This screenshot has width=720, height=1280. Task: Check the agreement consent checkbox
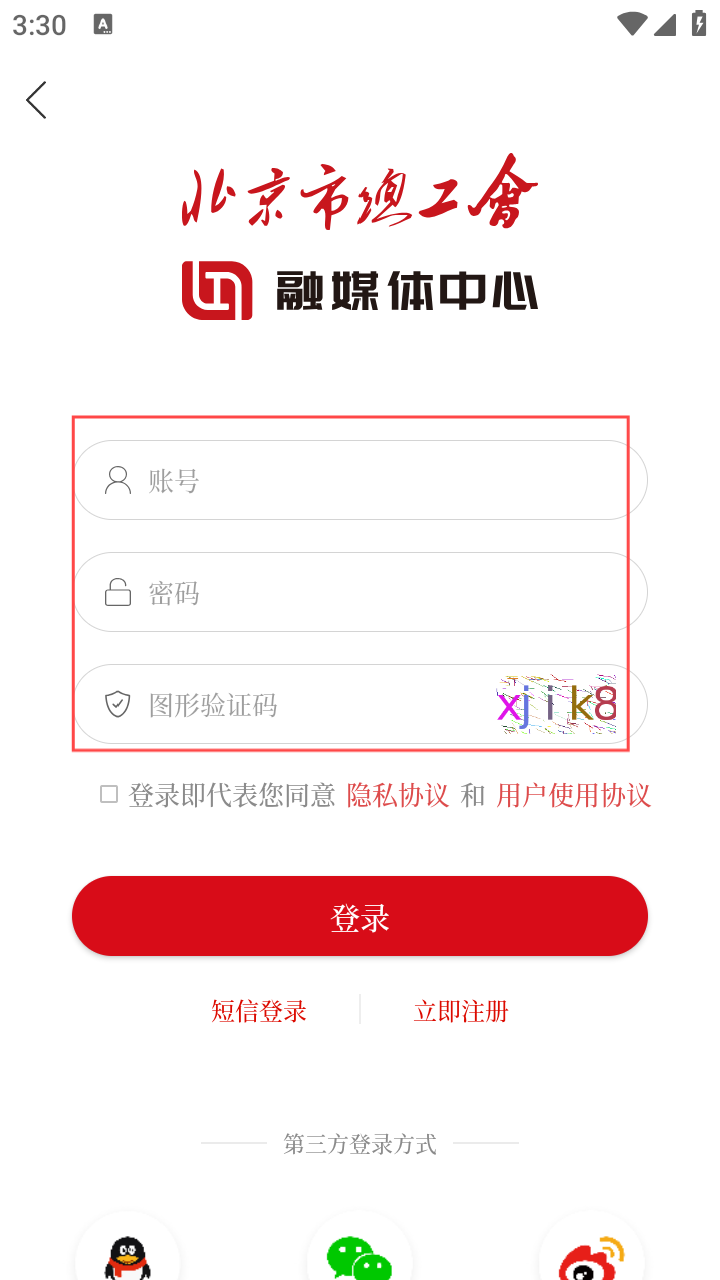(x=109, y=795)
